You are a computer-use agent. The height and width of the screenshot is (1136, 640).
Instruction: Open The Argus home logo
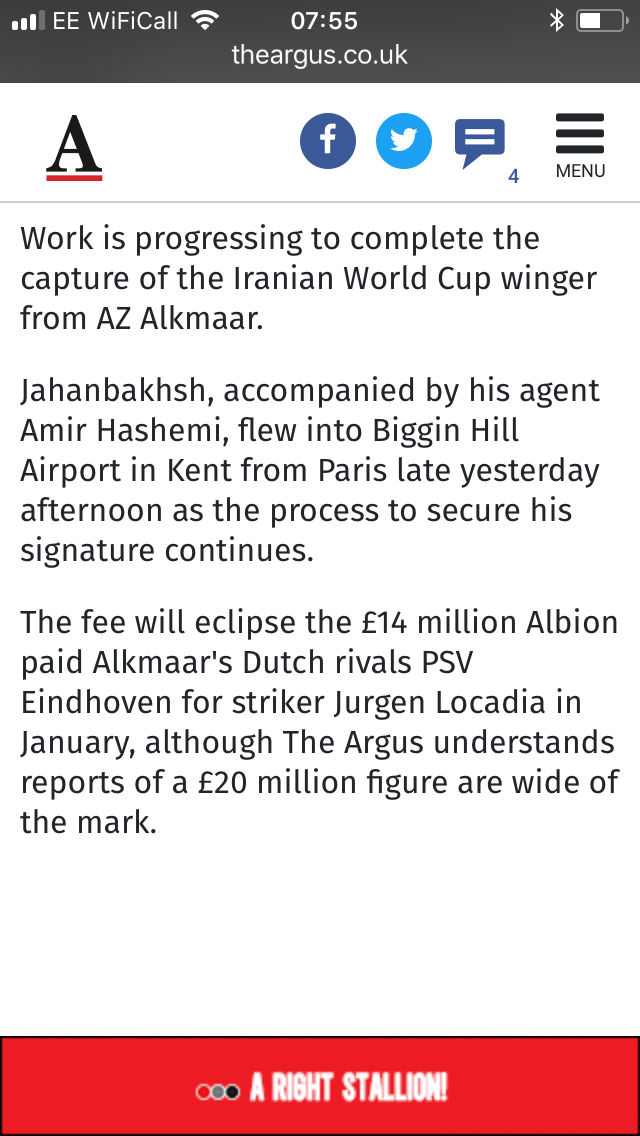(74, 147)
